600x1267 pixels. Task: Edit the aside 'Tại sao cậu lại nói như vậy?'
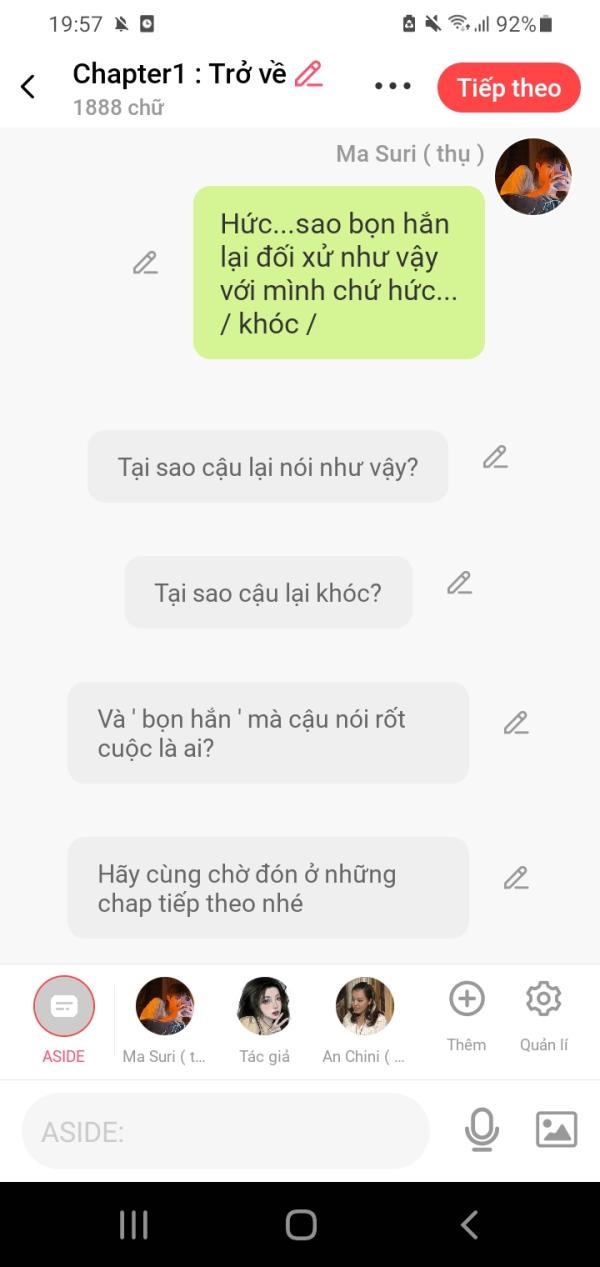495,457
